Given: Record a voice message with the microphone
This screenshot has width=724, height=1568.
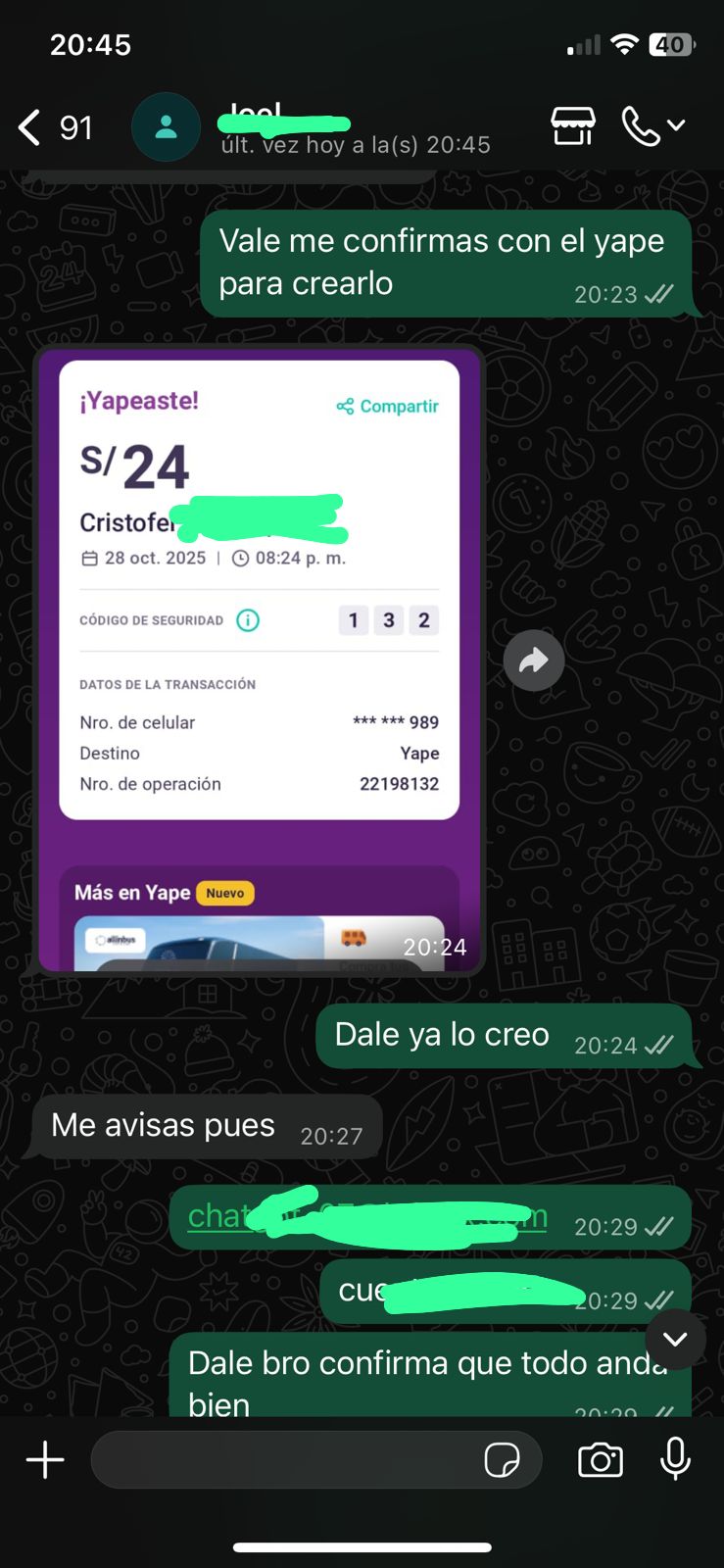Looking at the screenshot, I should point(675,1460).
